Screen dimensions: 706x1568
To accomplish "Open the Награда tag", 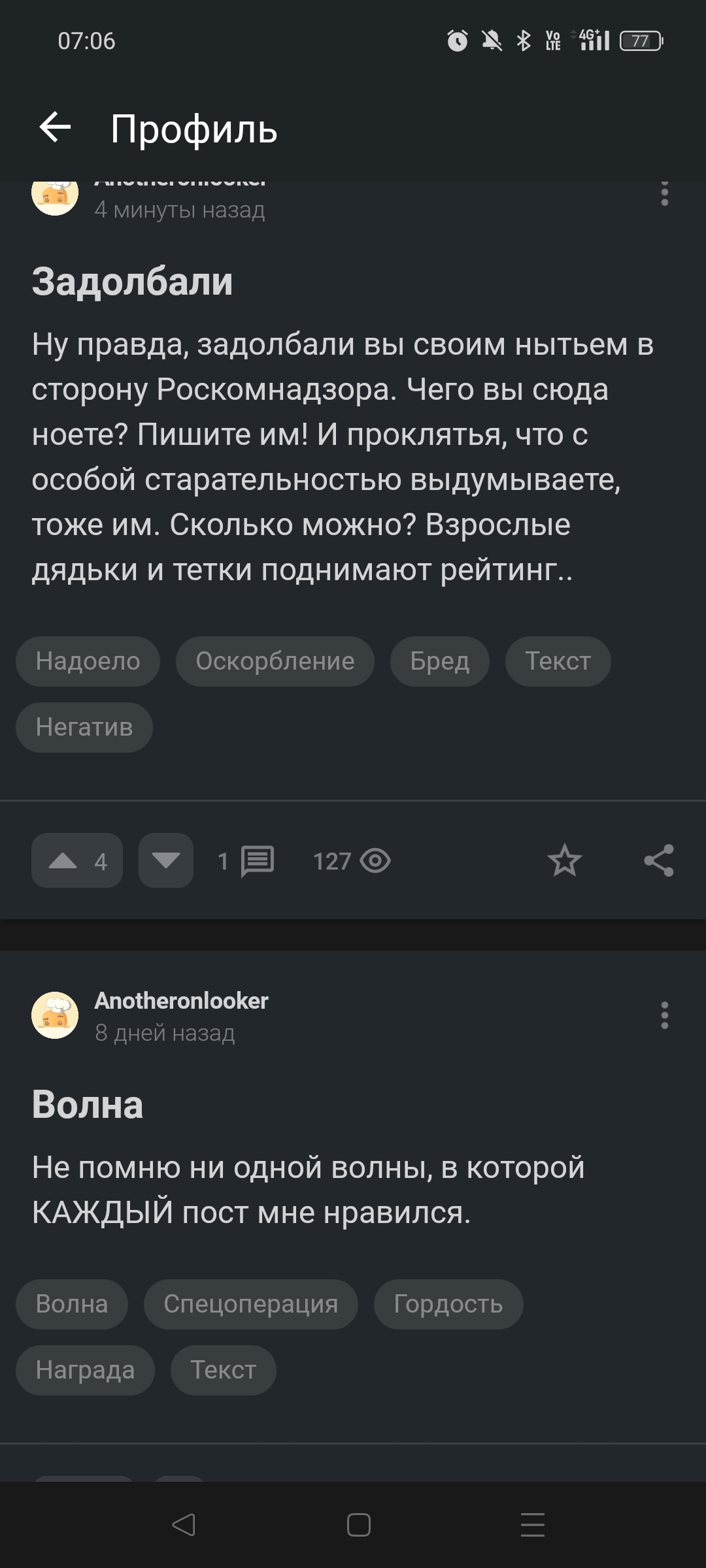I will 85,1370.
